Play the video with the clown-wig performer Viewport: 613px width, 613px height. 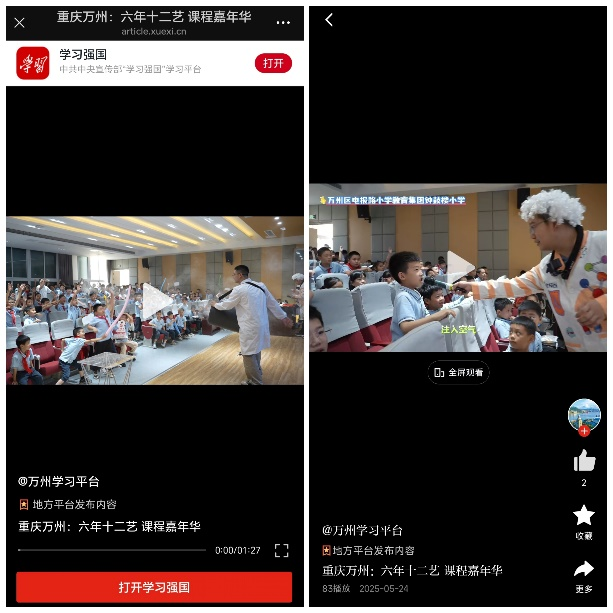tap(459, 267)
